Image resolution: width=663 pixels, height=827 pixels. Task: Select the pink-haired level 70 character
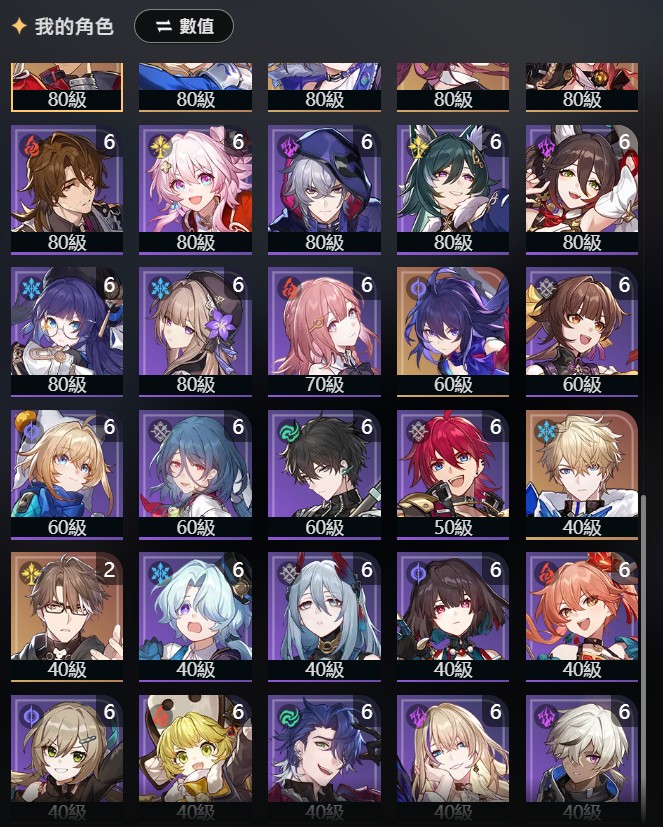coord(324,330)
